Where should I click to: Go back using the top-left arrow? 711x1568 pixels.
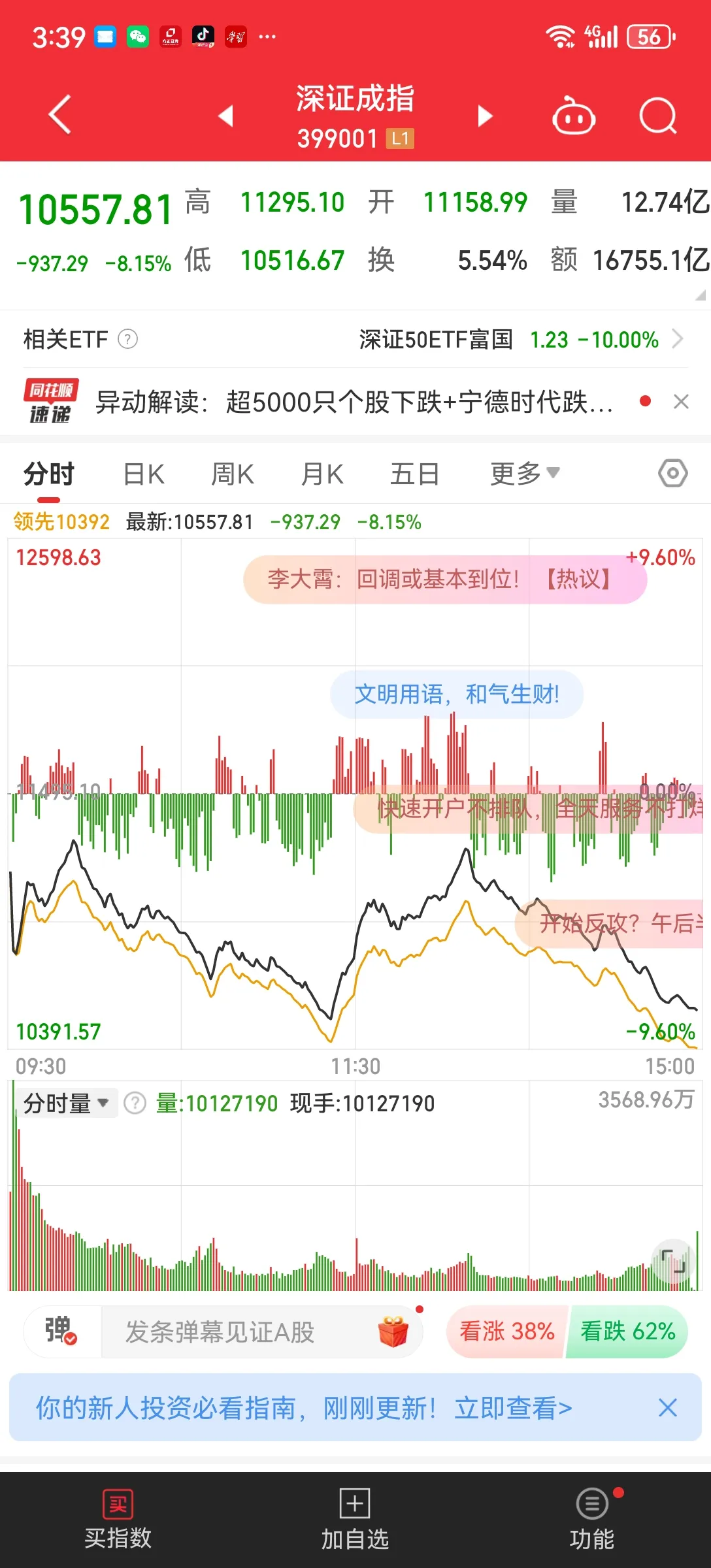[59, 116]
